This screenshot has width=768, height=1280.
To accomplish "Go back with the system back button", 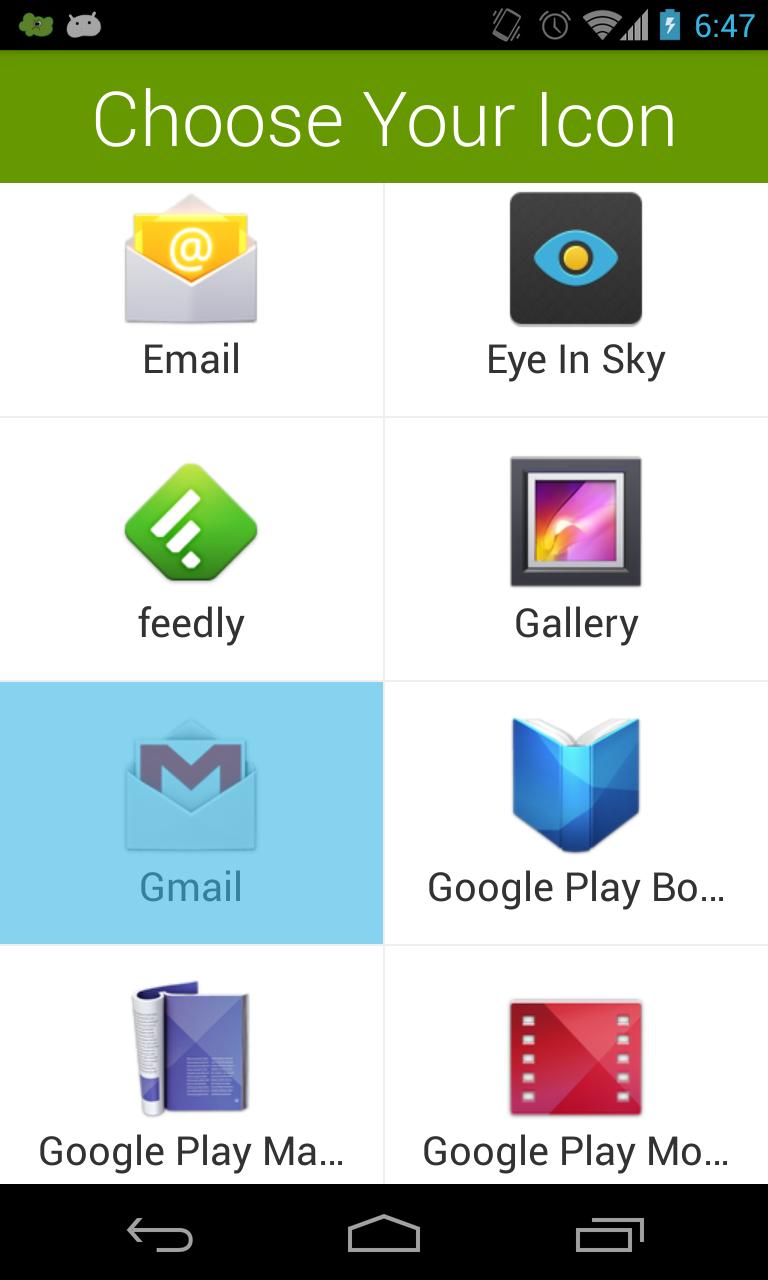I will point(160,1234).
